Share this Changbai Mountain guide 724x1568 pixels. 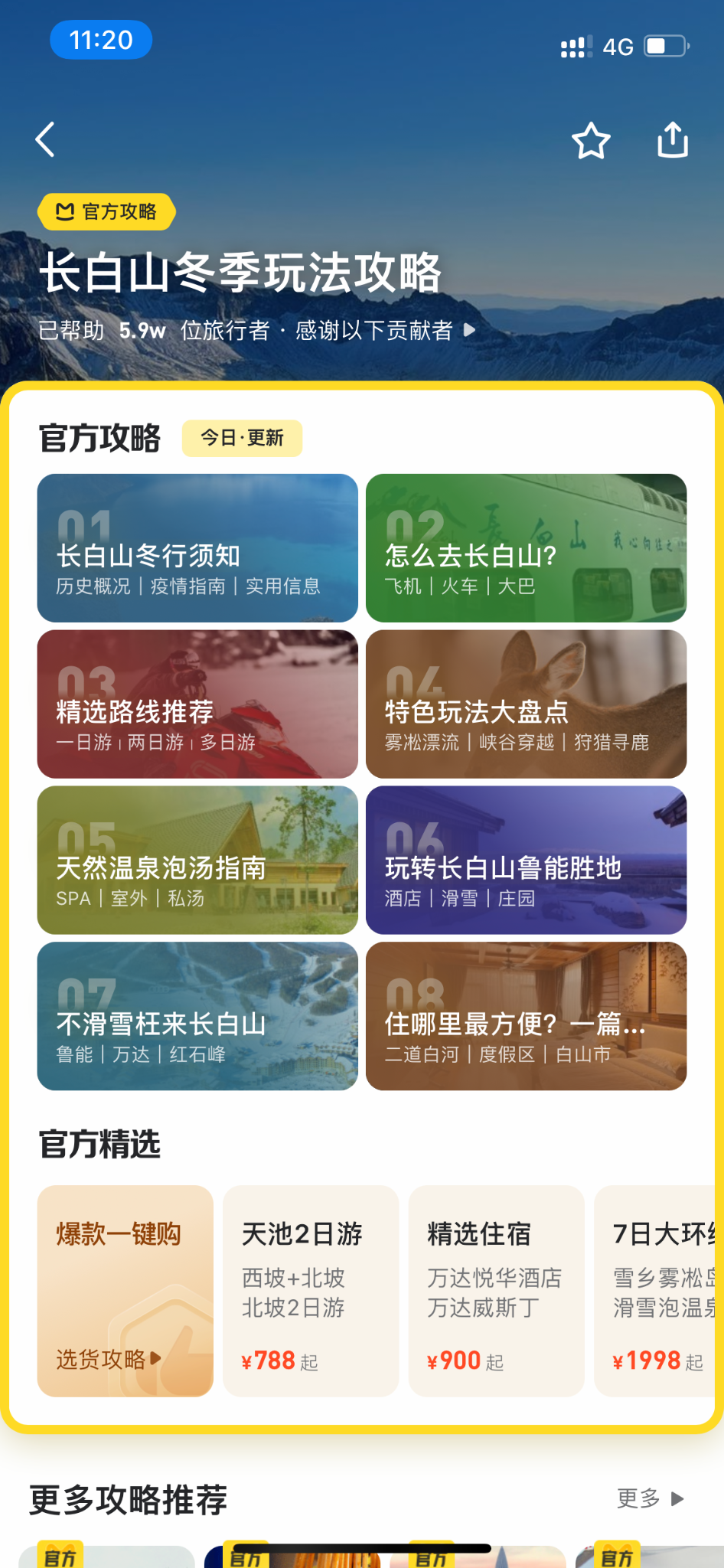tap(673, 140)
